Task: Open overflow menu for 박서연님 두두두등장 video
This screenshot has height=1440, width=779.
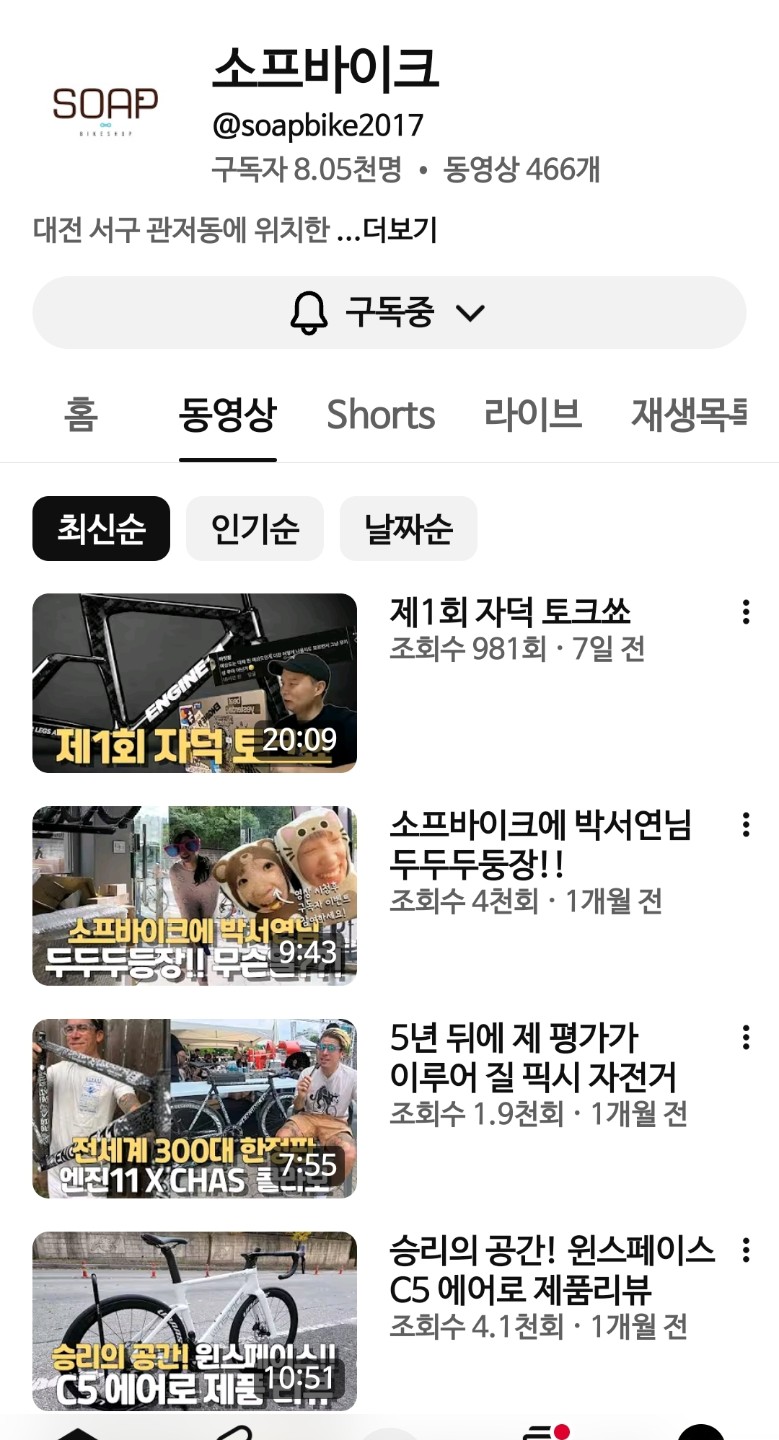Action: coord(745,825)
